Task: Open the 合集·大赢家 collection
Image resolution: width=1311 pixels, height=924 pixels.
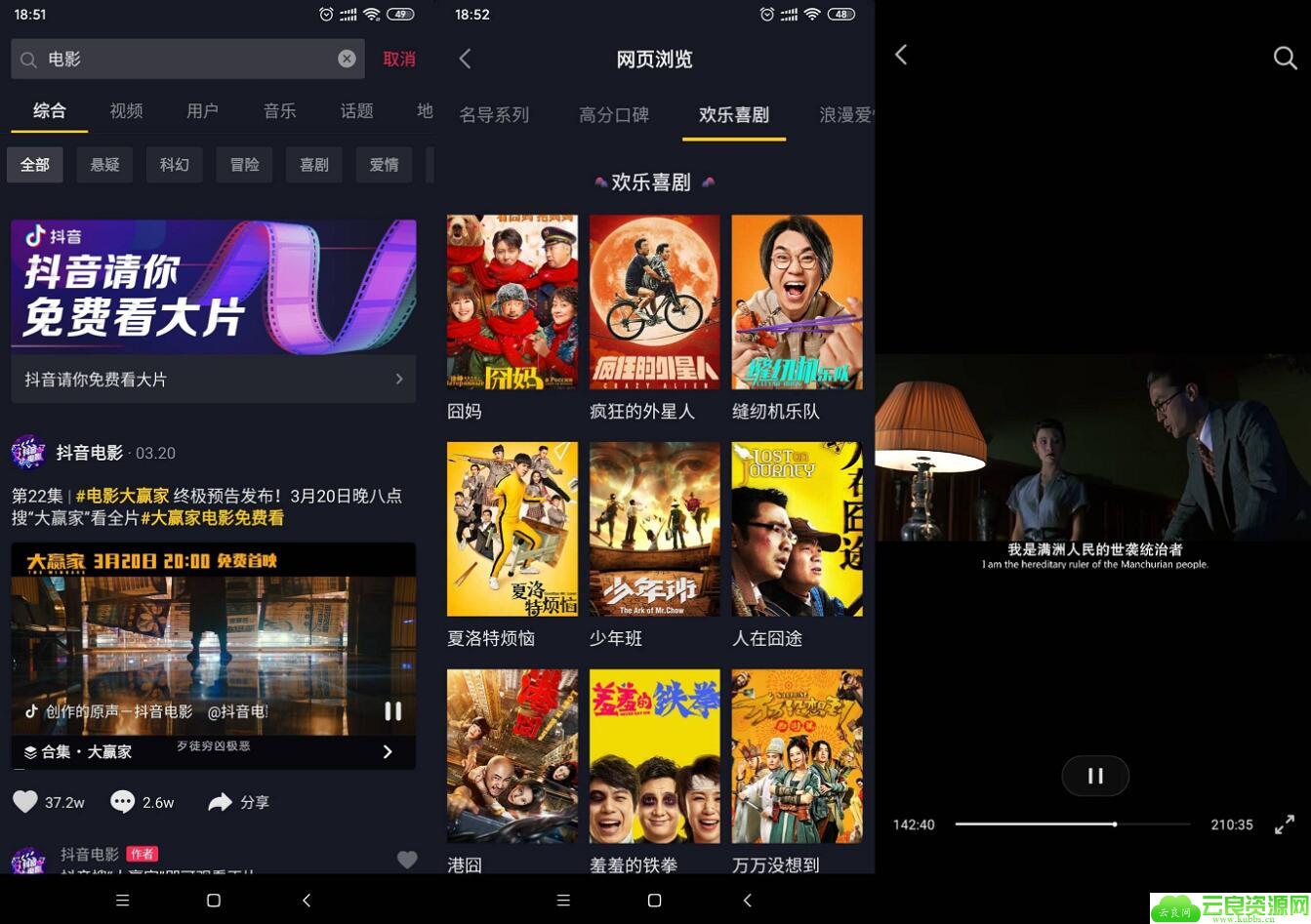Action: (213, 751)
